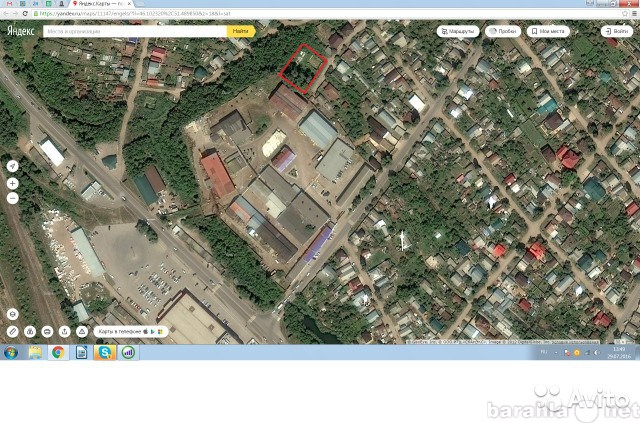Open the Windows Start menu
640x423 pixels.
point(11,353)
